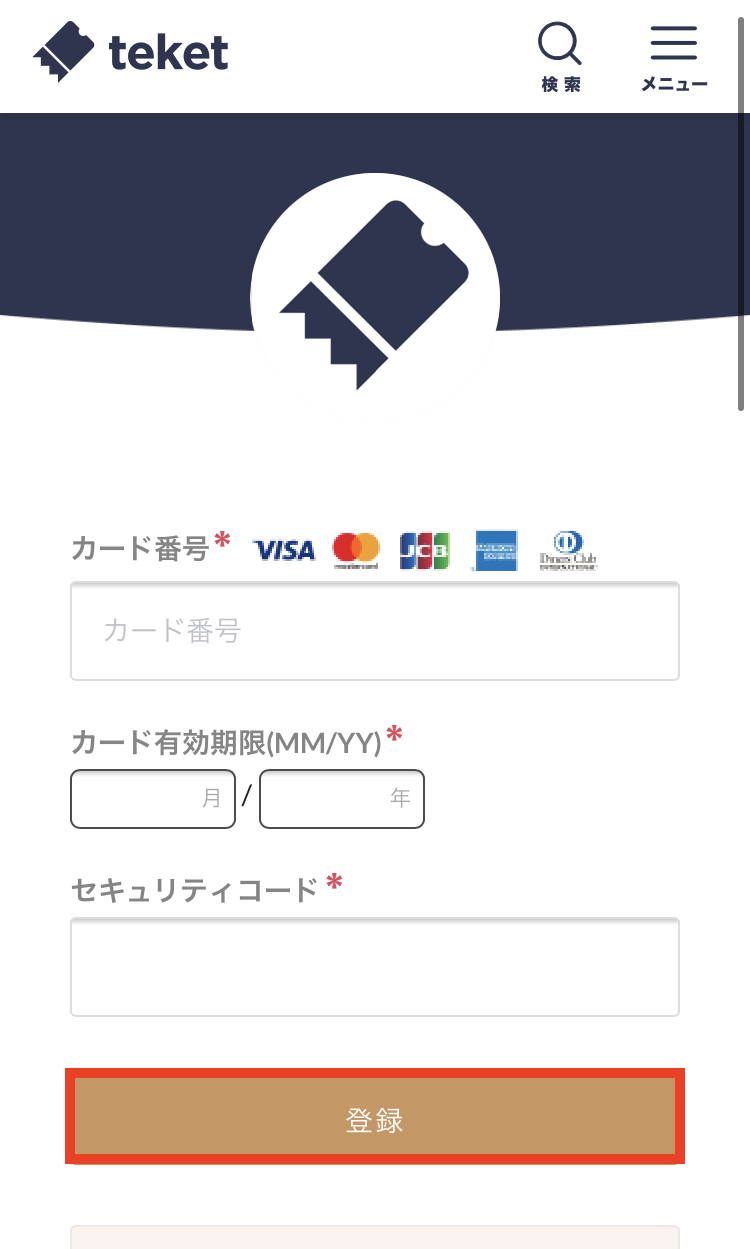Select the expiry month (月) field

[153, 799]
